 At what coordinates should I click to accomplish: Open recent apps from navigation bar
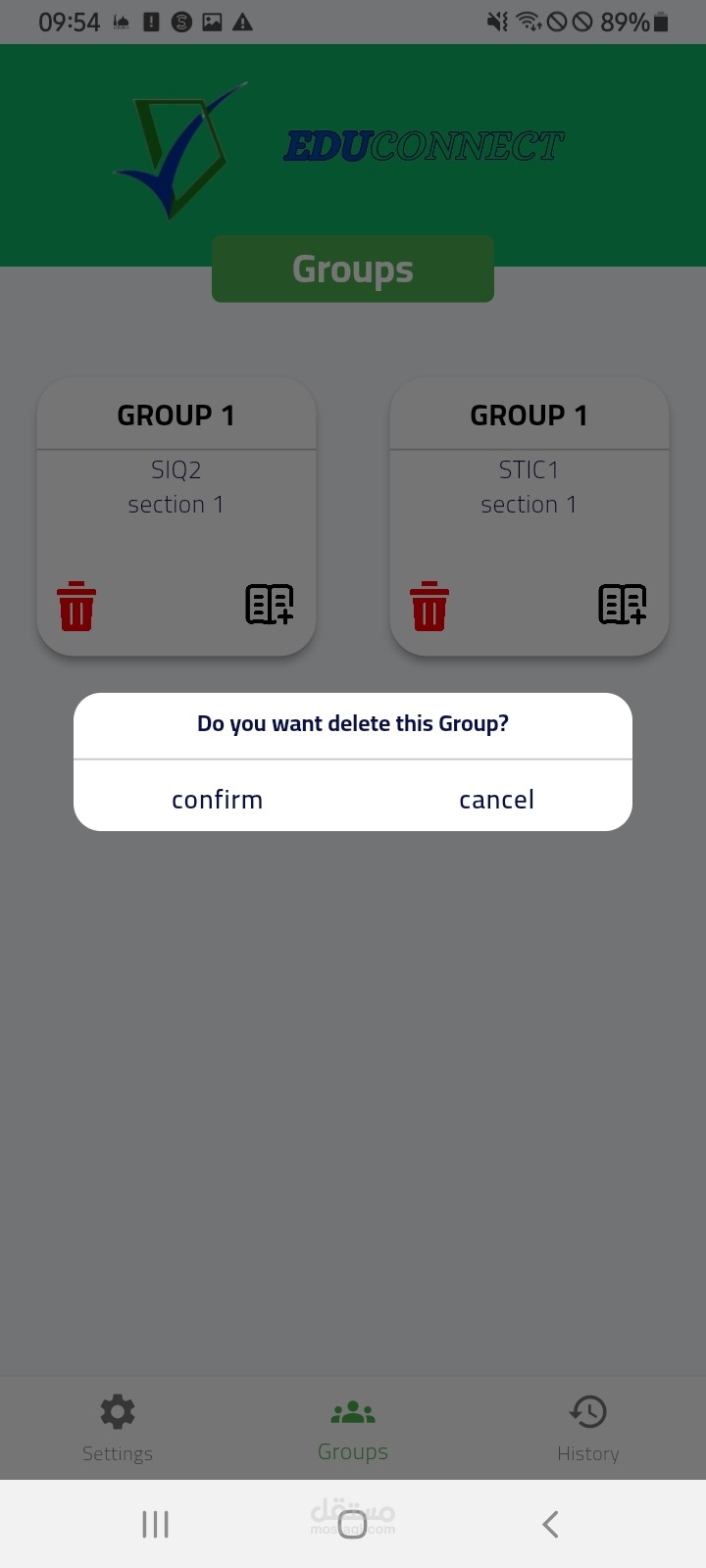(x=156, y=1524)
